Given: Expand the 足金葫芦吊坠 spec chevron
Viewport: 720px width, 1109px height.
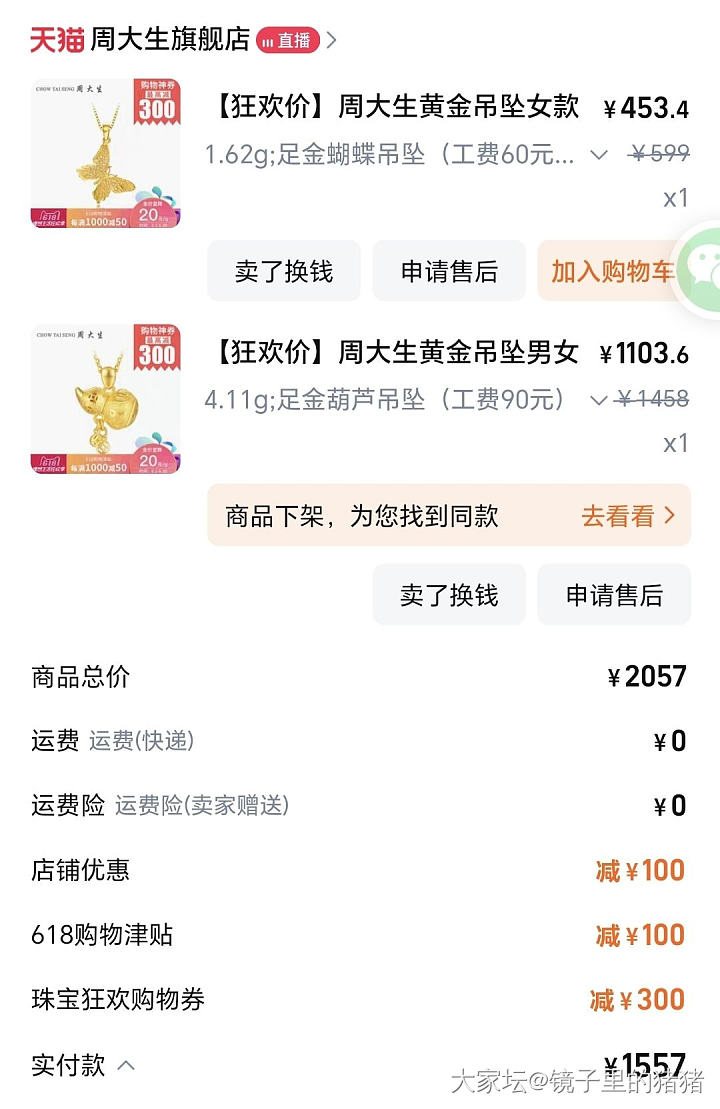Looking at the screenshot, I should click(x=599, y=400).
